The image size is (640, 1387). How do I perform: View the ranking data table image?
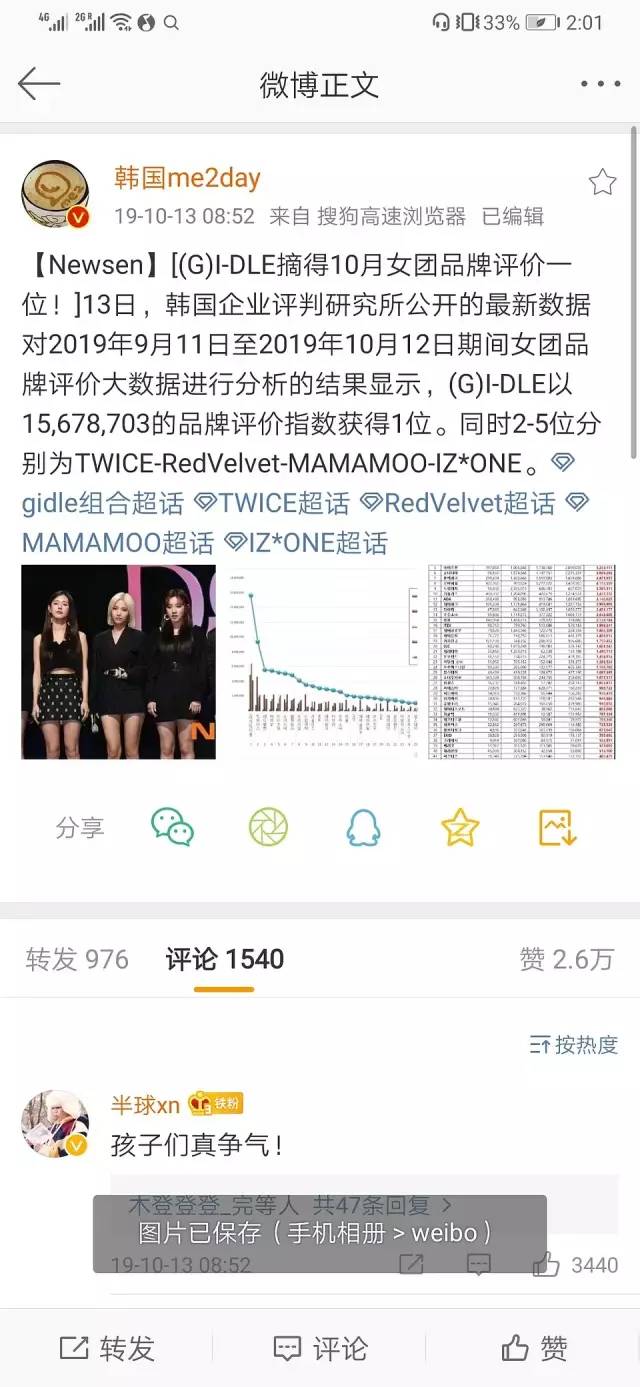(522, 662)
